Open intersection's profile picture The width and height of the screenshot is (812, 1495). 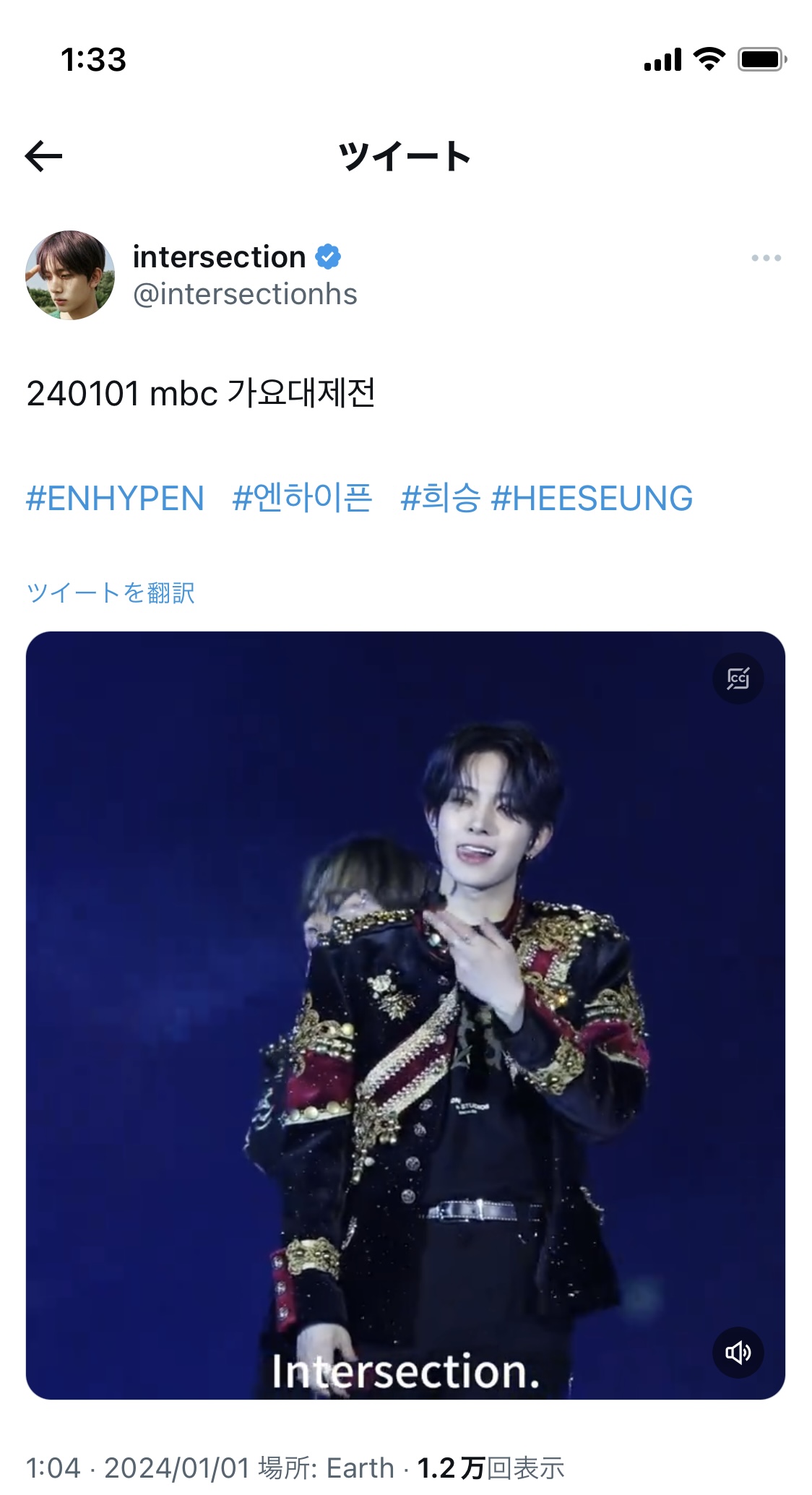coord(70,275)
